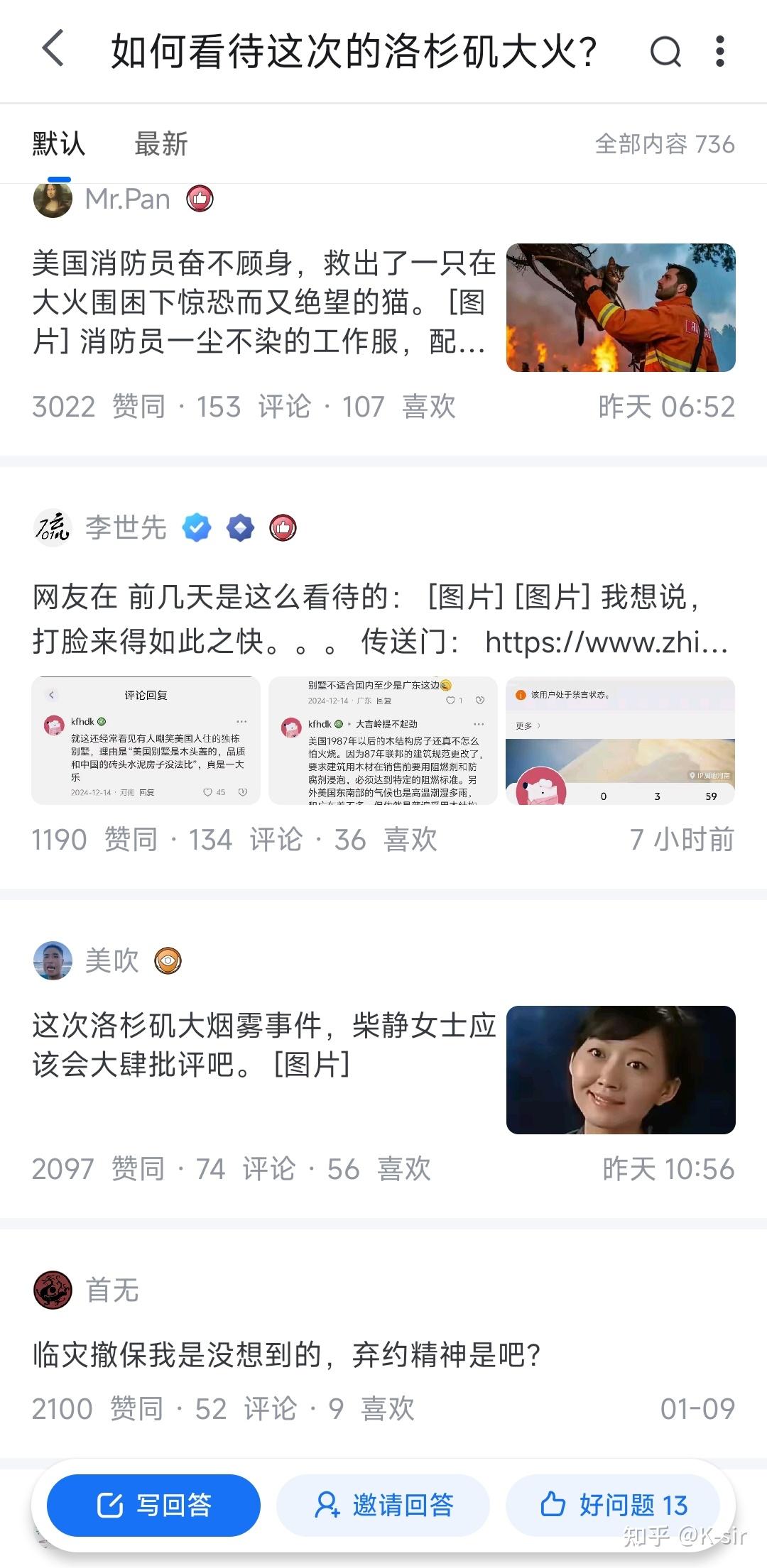767x1568 pixels.
Task: Open 首无's user profile
Action: pyautogui.click(x=111, y=1290)
